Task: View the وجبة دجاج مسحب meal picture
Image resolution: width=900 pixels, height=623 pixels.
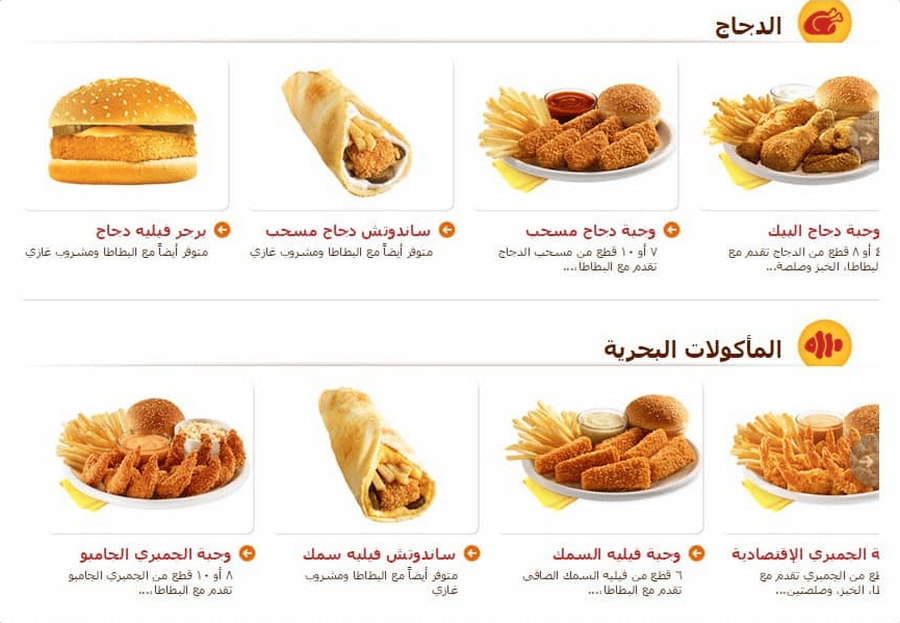Action: click(576, 132)
